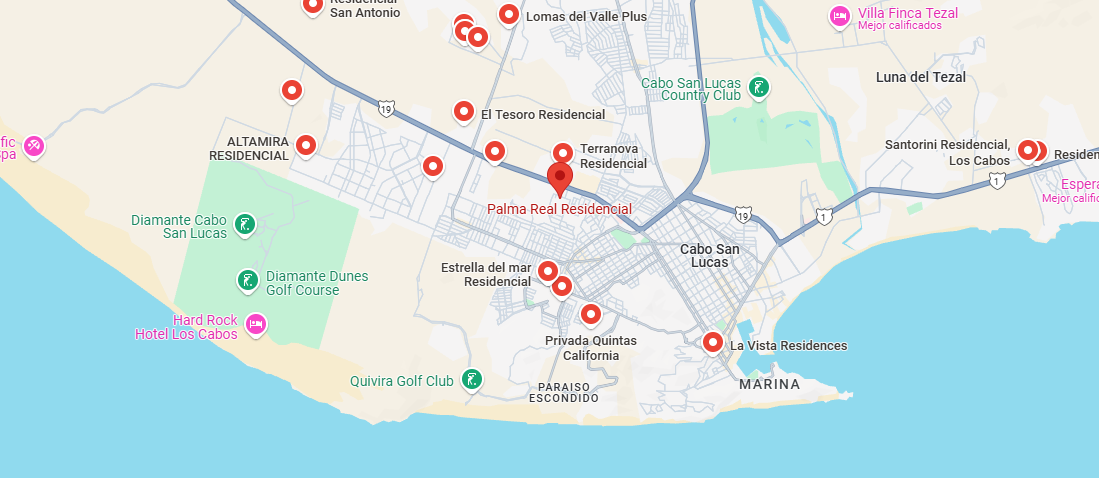Screen dimensions: 1099x478
Task: Open Estrella del mar Residencial pin
Action: tap(547, 271)
